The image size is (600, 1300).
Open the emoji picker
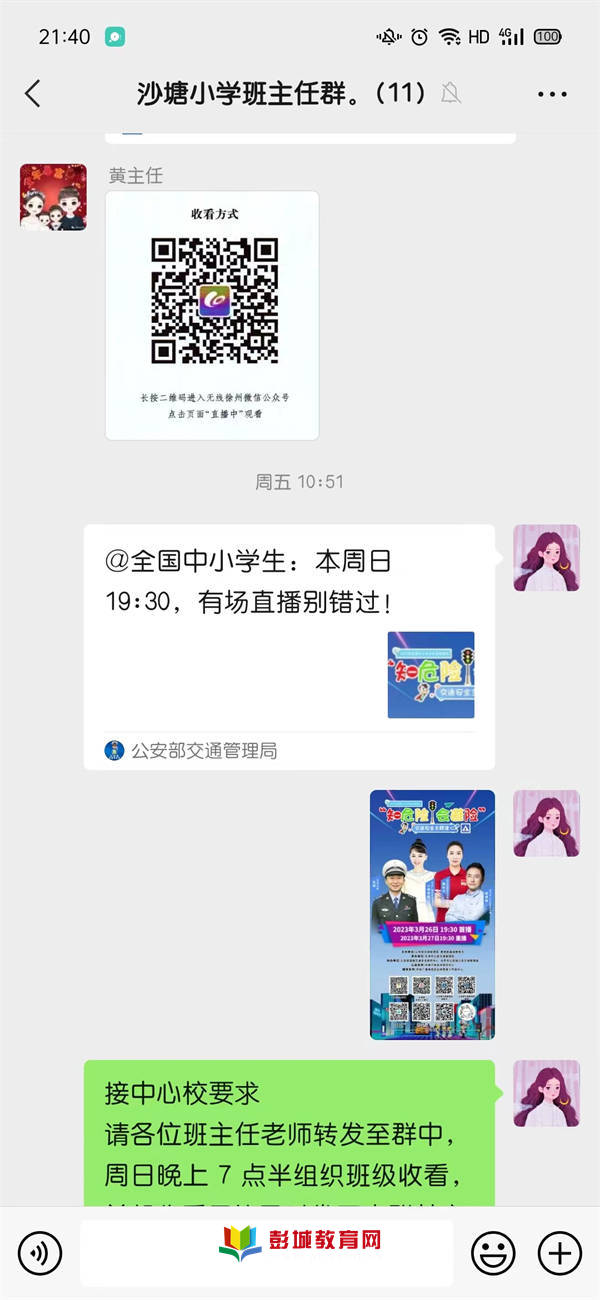[x=493, y=1252]
